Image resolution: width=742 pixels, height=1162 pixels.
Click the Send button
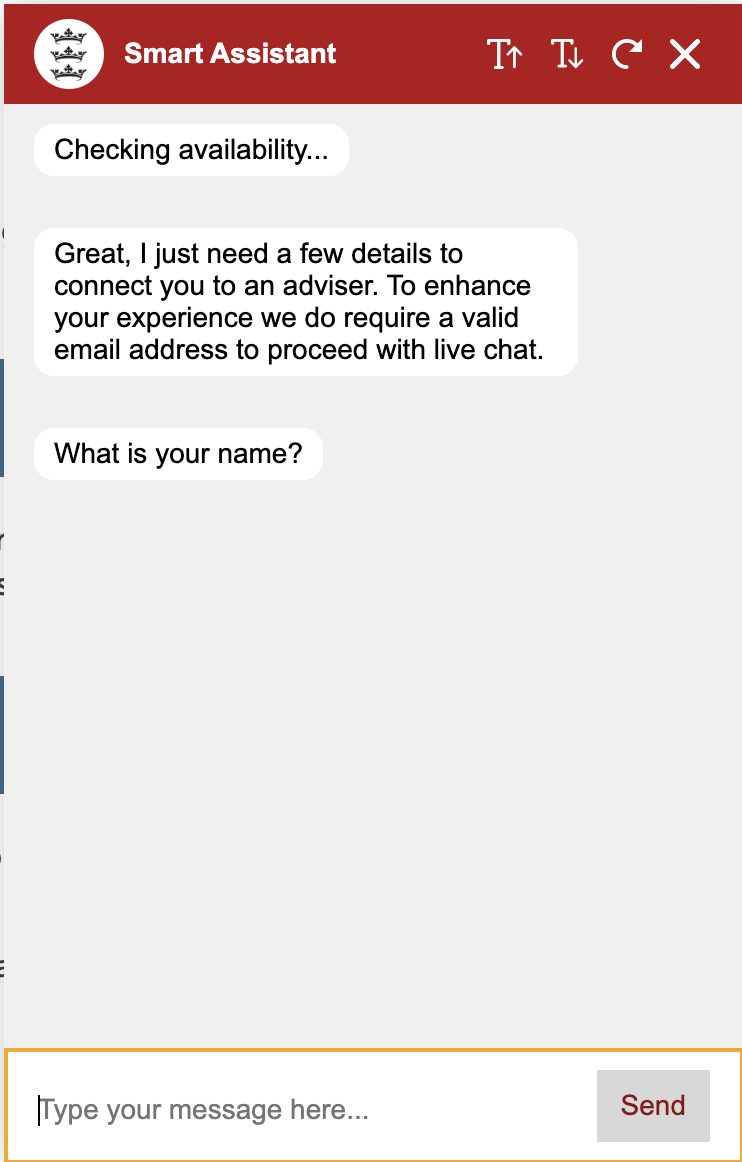point(653,1106)
